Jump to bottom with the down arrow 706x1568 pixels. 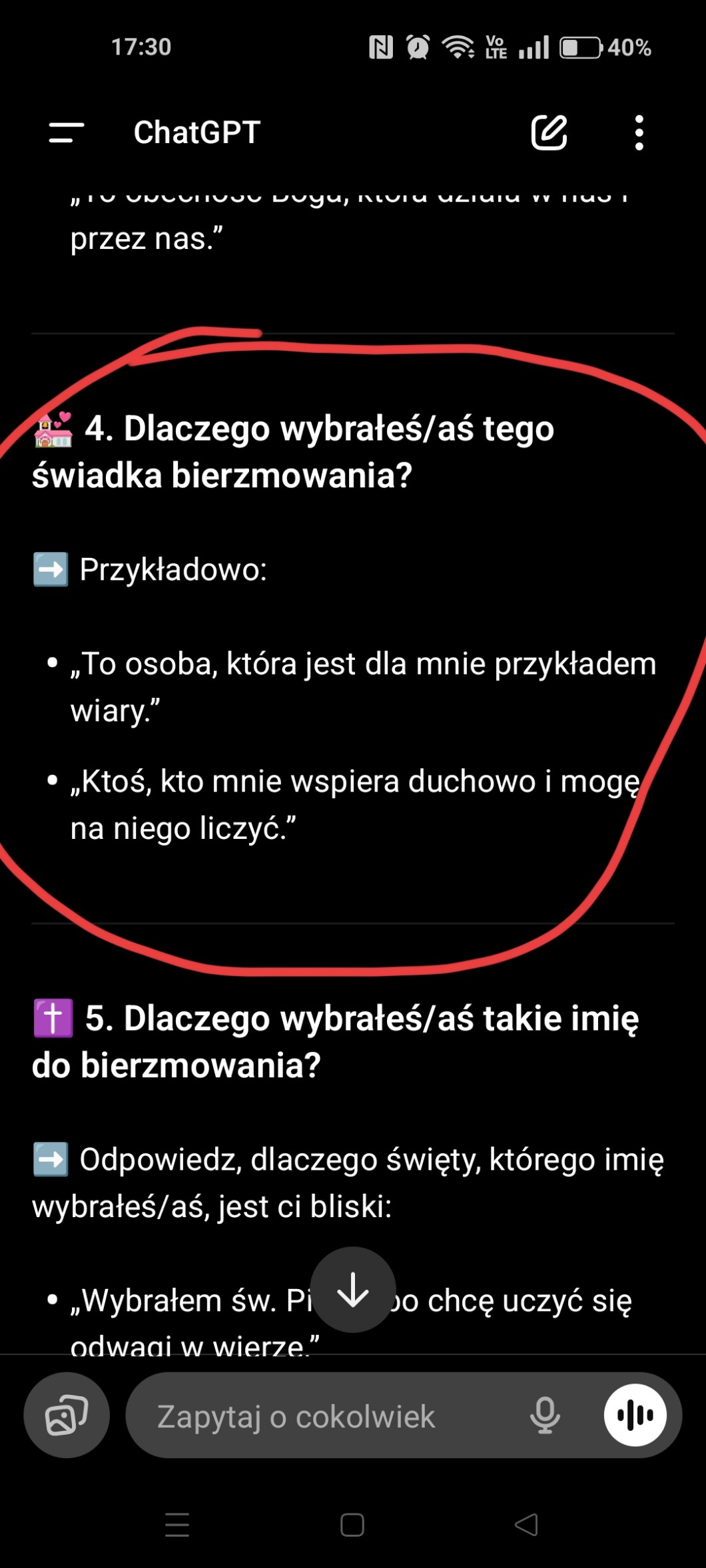point(352,1290)
